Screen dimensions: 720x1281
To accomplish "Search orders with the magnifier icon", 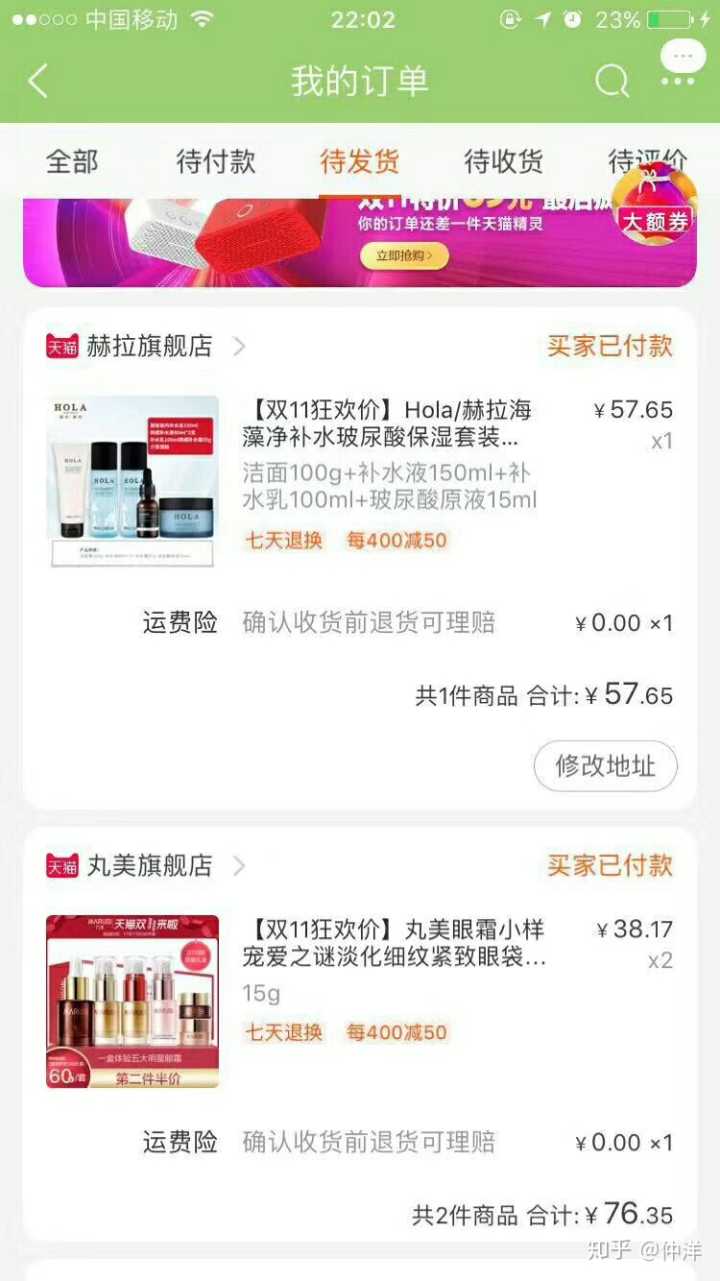I will pyautogui.click(x=612, y=81).
